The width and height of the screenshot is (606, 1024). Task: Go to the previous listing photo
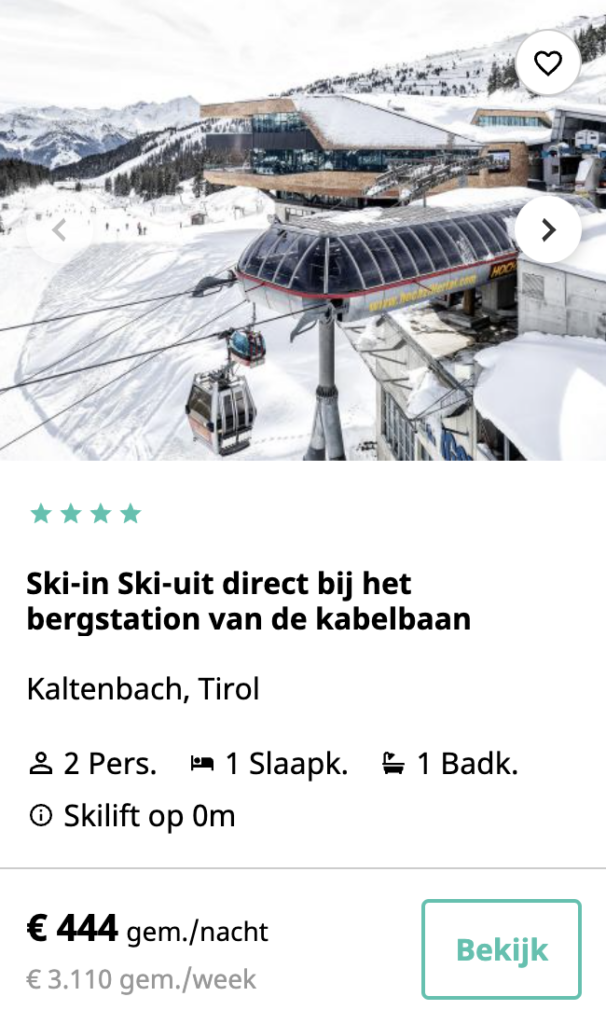(58, 230)
